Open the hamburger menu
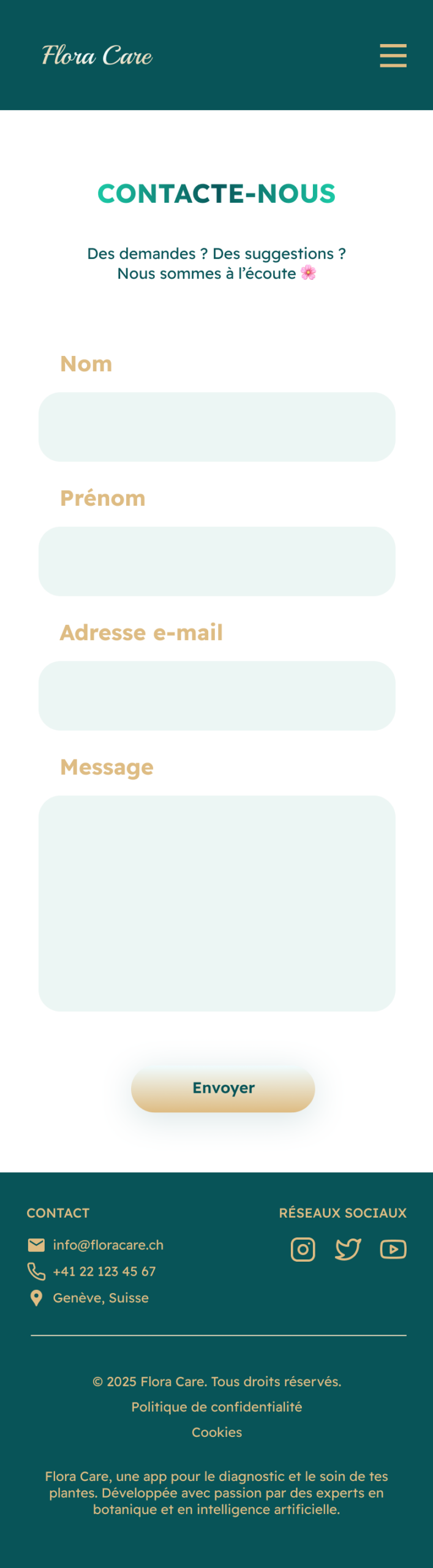The height and width of the screenshot is (1568, 433). point(393,55)
